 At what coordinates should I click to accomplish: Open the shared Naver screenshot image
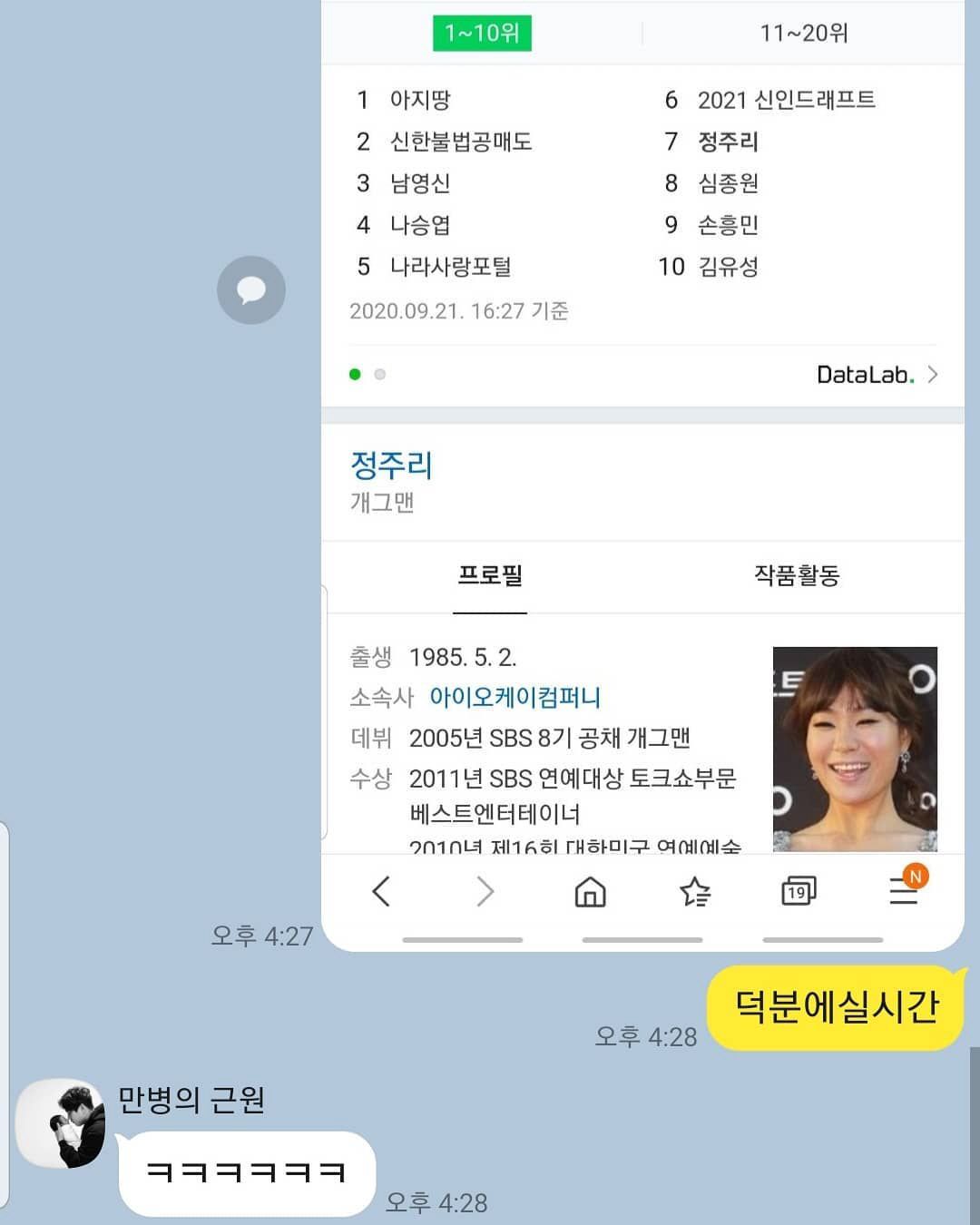click(x=642, y=472)
